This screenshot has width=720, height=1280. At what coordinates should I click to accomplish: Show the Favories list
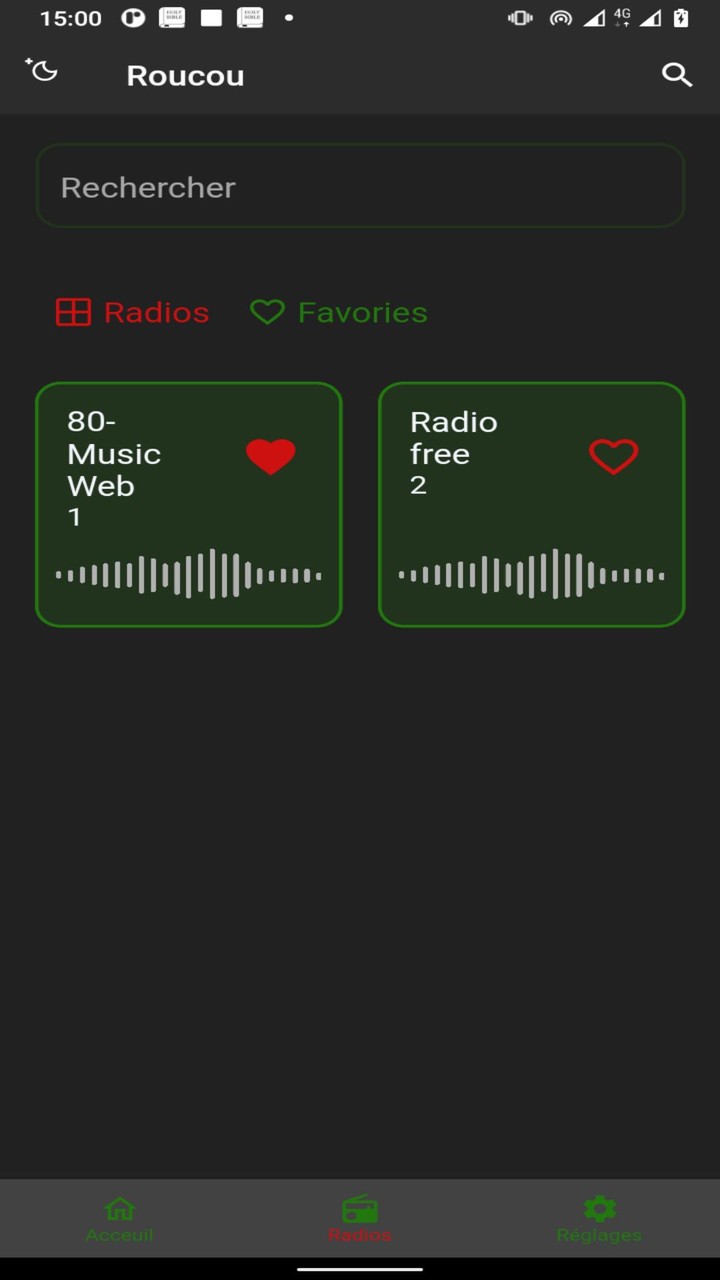click(x=338, y=313)
